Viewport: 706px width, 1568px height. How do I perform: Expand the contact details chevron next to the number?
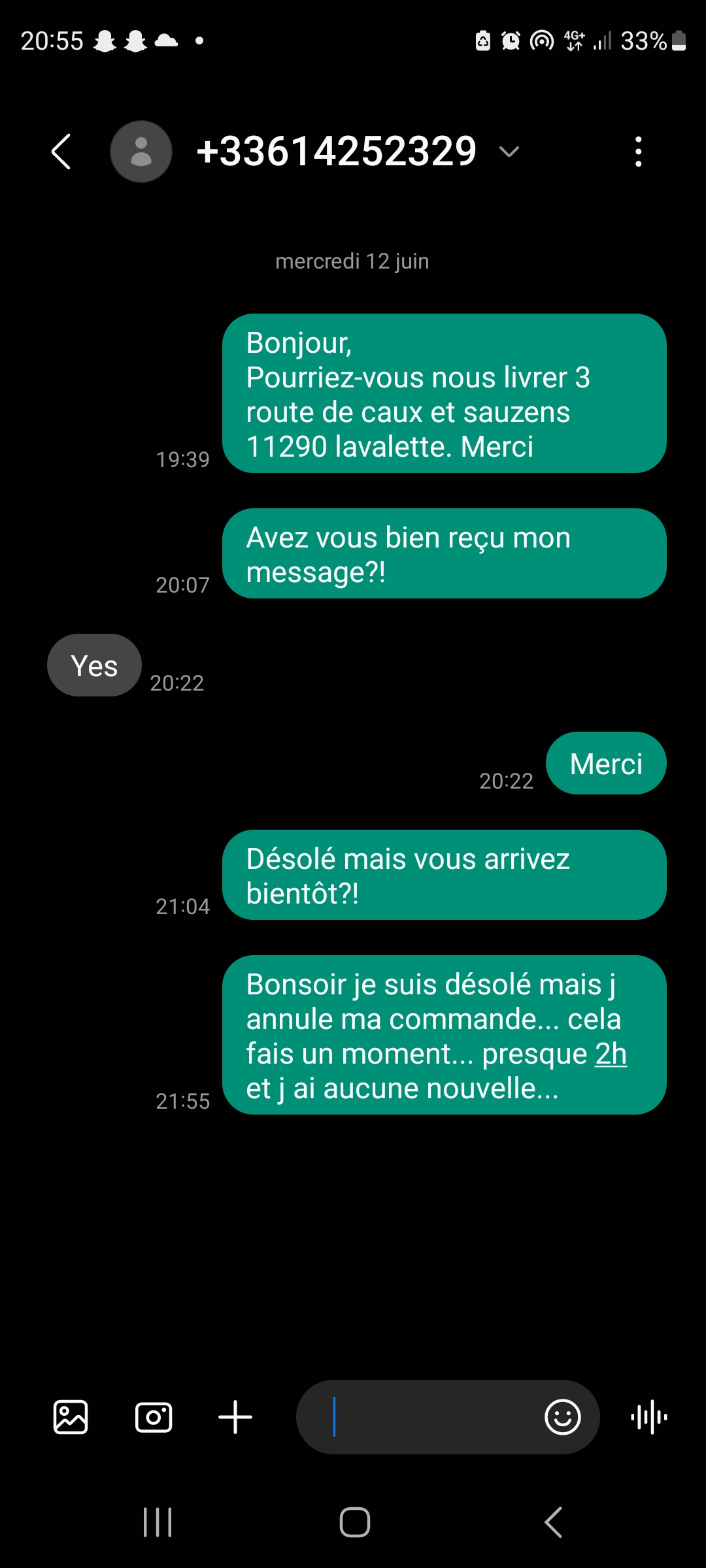click(x=509, y=152)
